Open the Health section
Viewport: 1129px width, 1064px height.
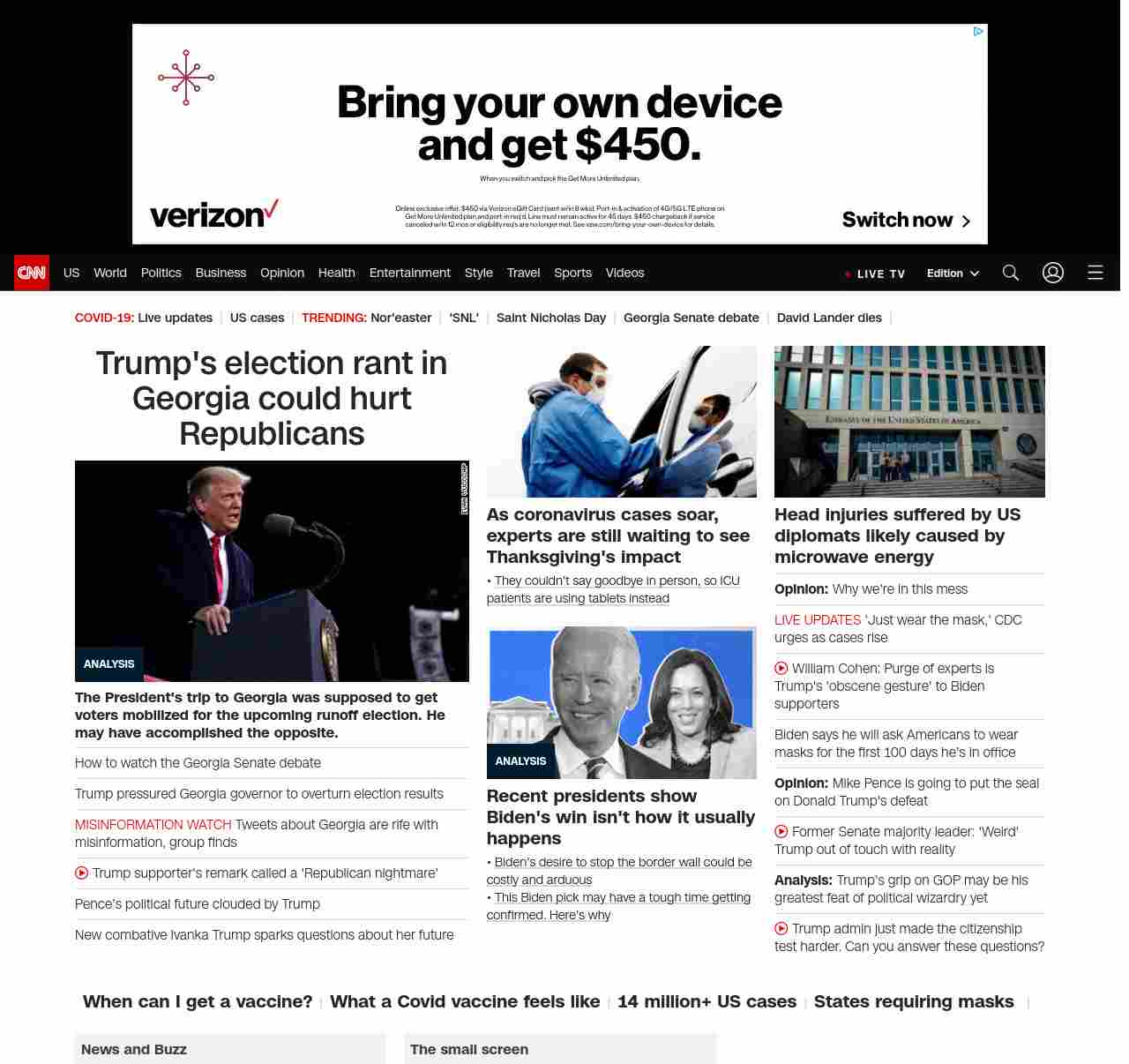[x=336, y=273]
